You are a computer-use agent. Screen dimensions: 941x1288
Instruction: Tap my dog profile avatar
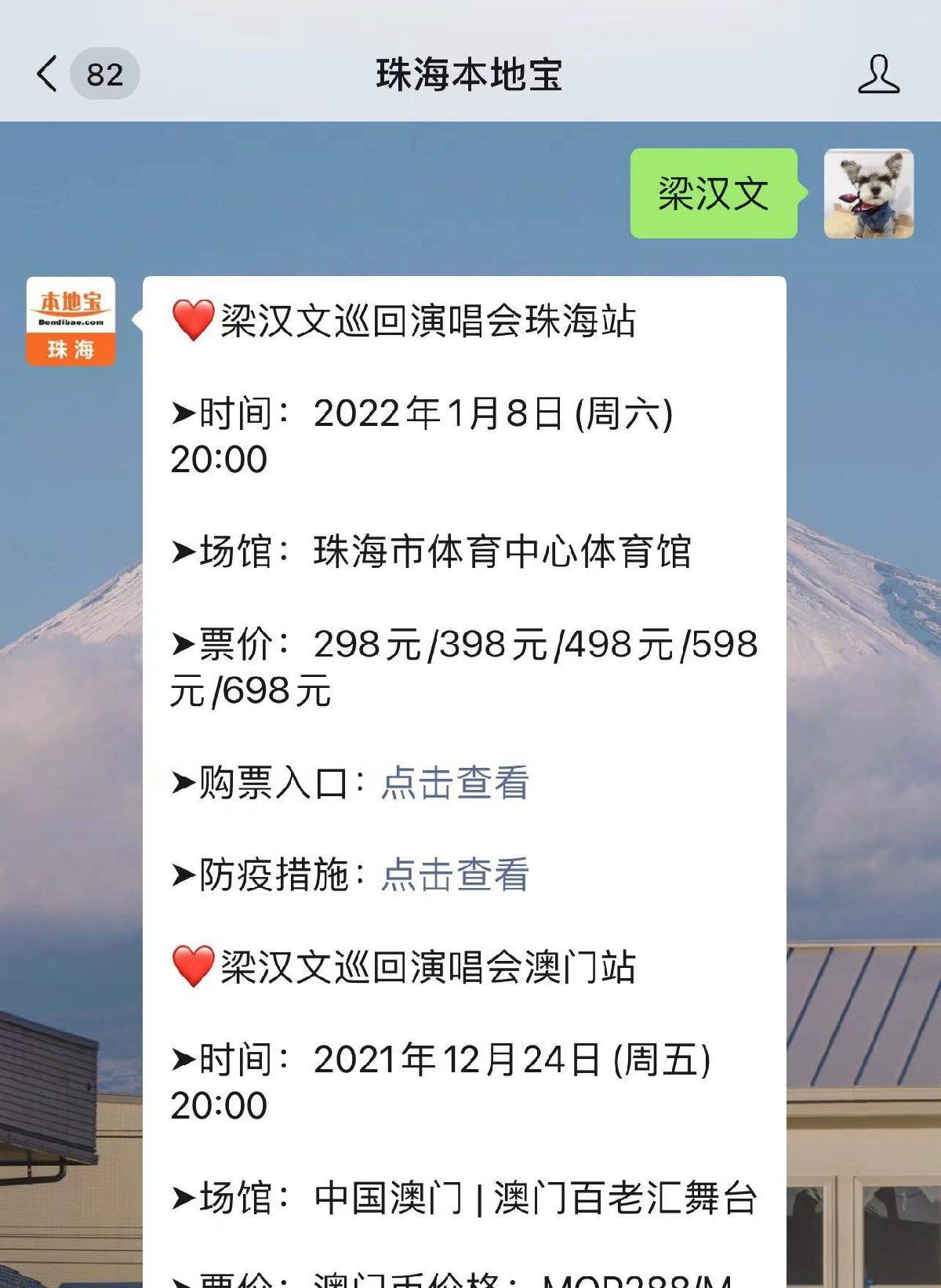tap(868, 193)
